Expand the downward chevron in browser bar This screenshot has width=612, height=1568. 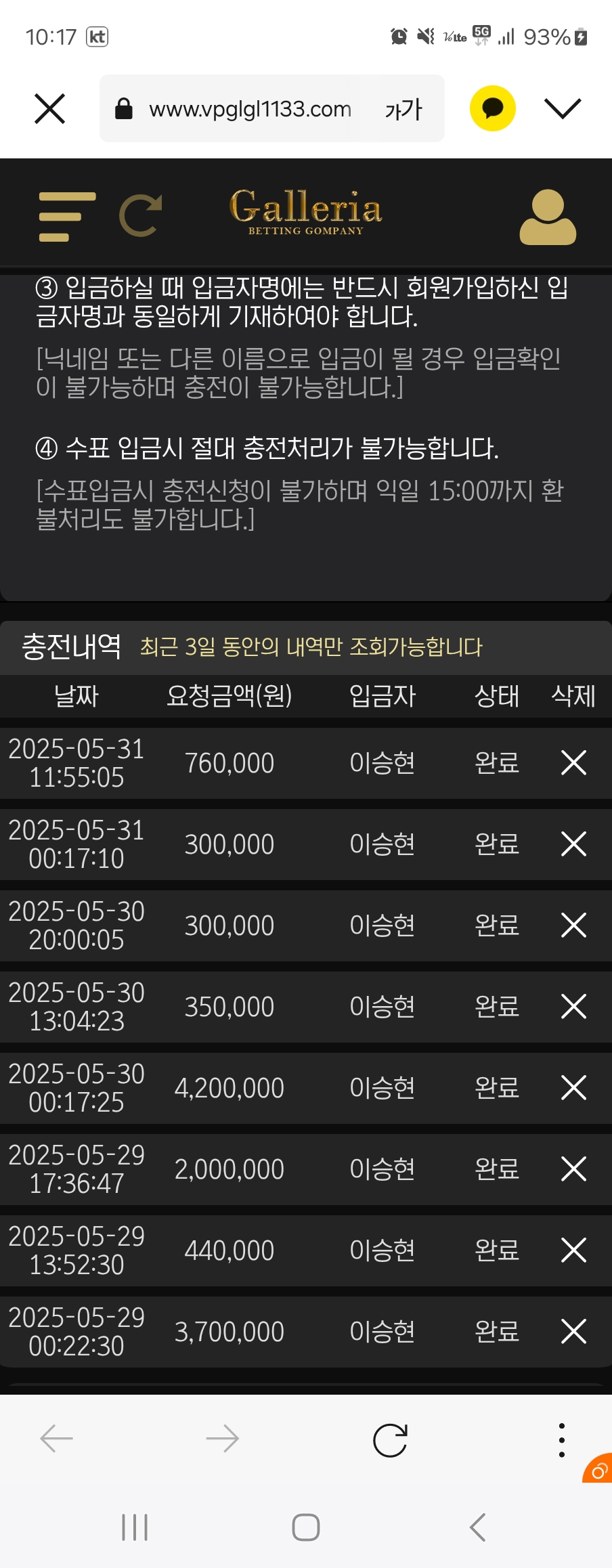(563, 108)
